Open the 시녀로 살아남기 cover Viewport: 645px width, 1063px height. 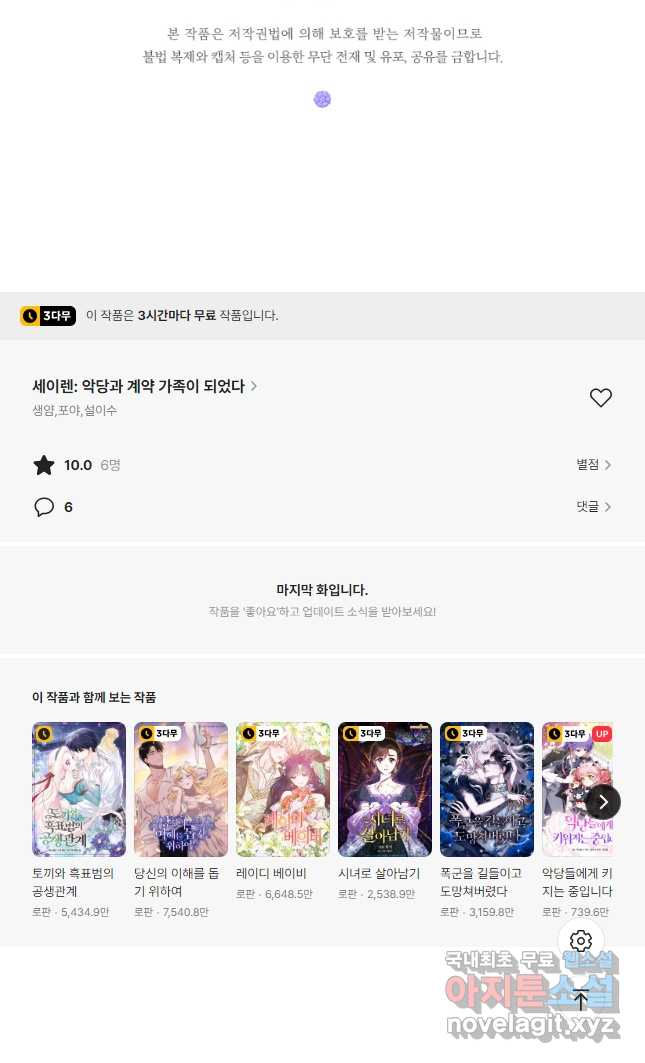tap(385, 789)
